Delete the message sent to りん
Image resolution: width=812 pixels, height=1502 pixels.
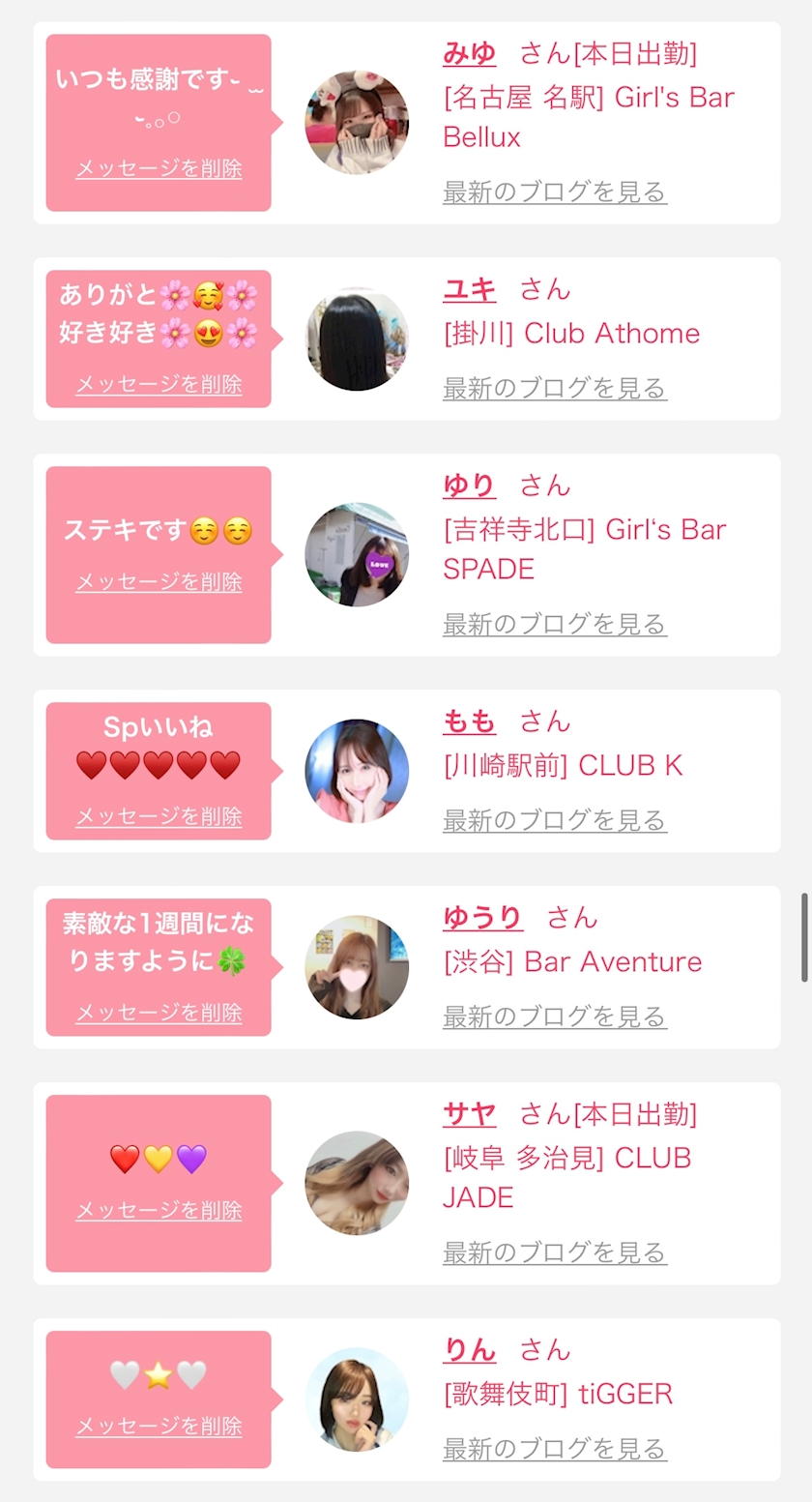pos(159,1426)
